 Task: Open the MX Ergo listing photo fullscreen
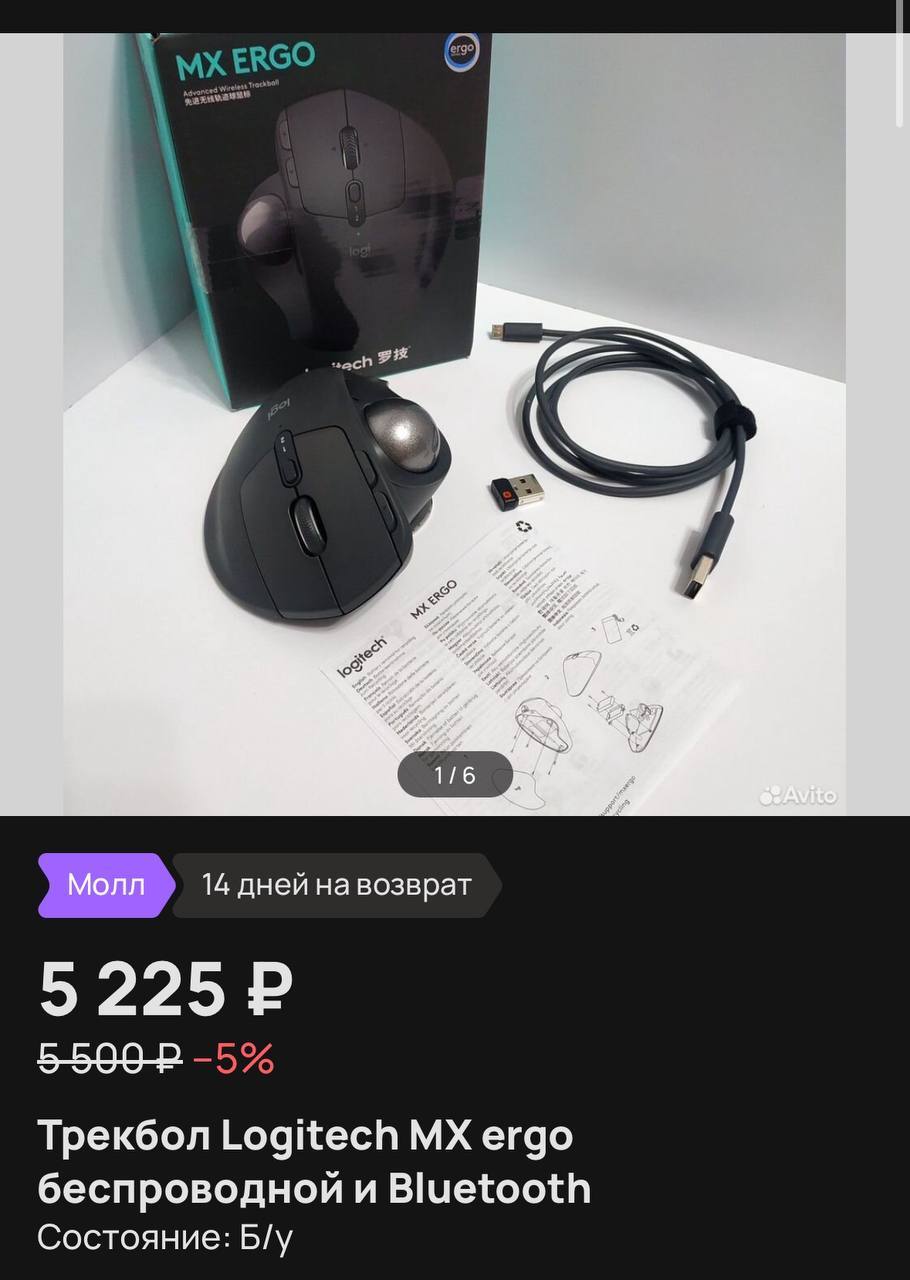[455, 425]
